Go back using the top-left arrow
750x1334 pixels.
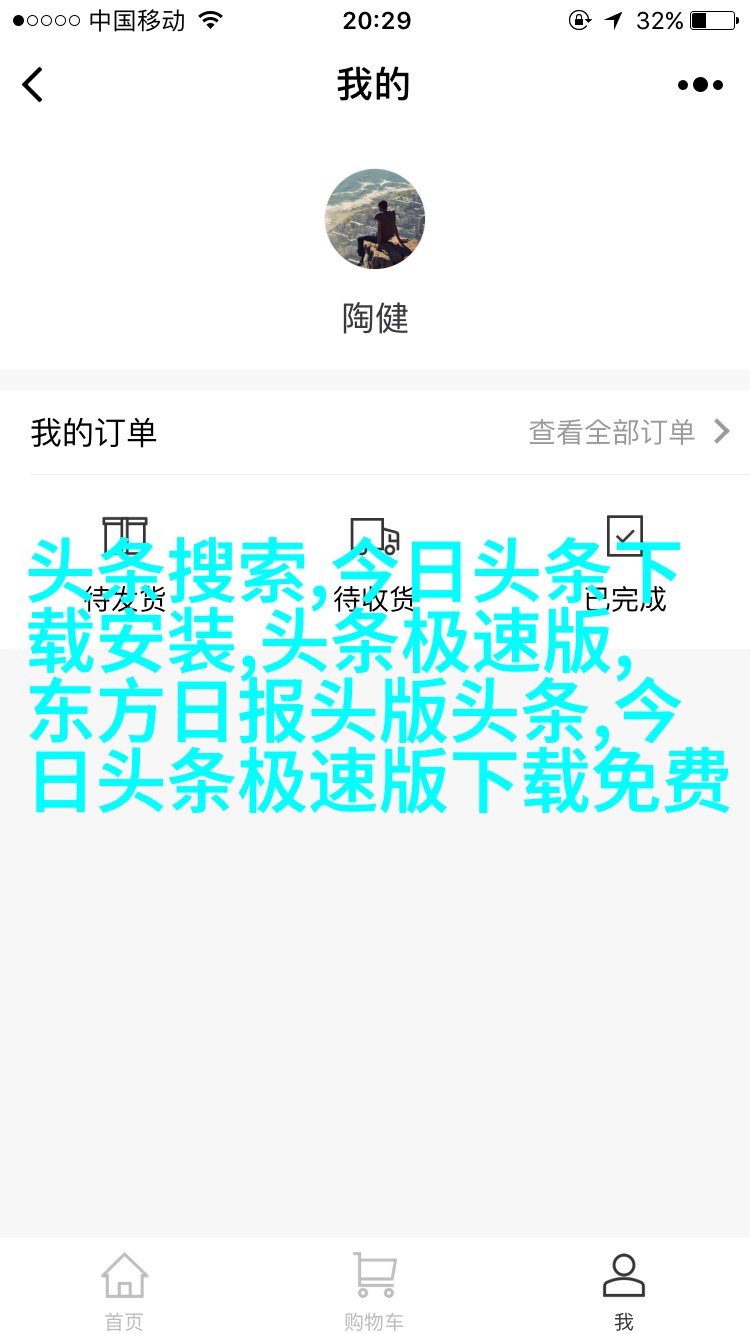[34, 85]
